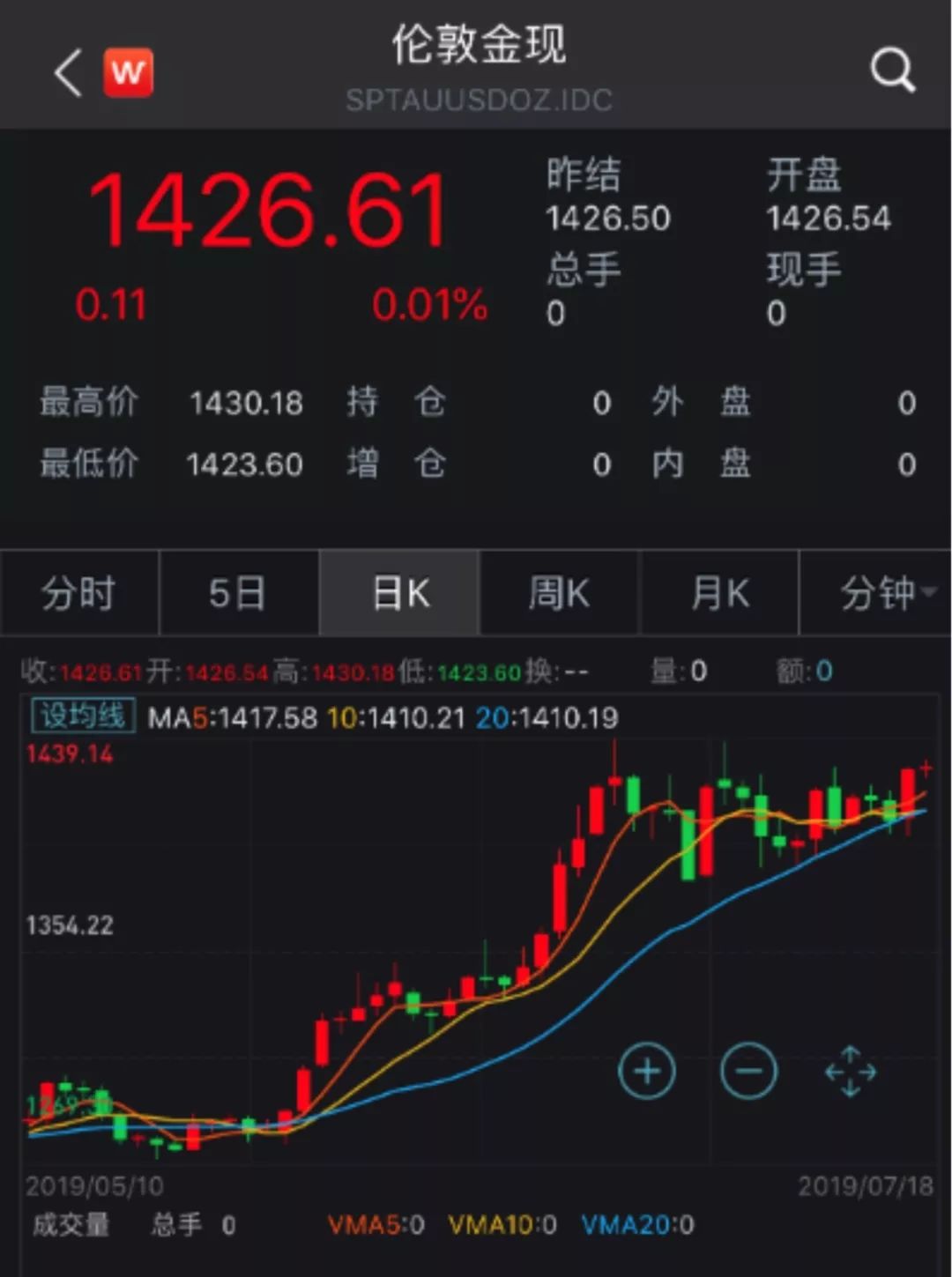This screenshot has width=952, height=1277.
Task: Switch to the 5日 chart tab
Action: [x=238, y=593]
